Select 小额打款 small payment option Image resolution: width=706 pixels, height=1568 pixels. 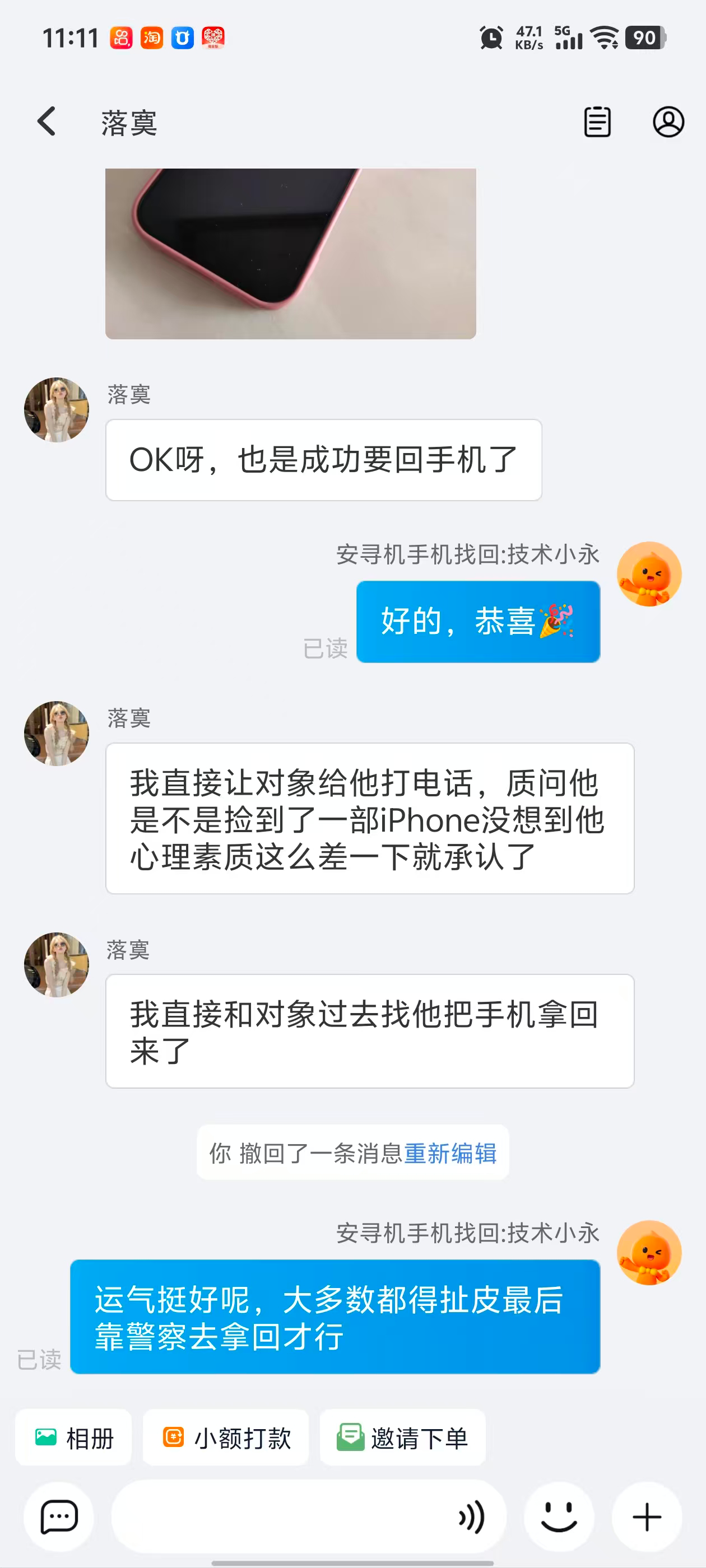pos(226,1438)
